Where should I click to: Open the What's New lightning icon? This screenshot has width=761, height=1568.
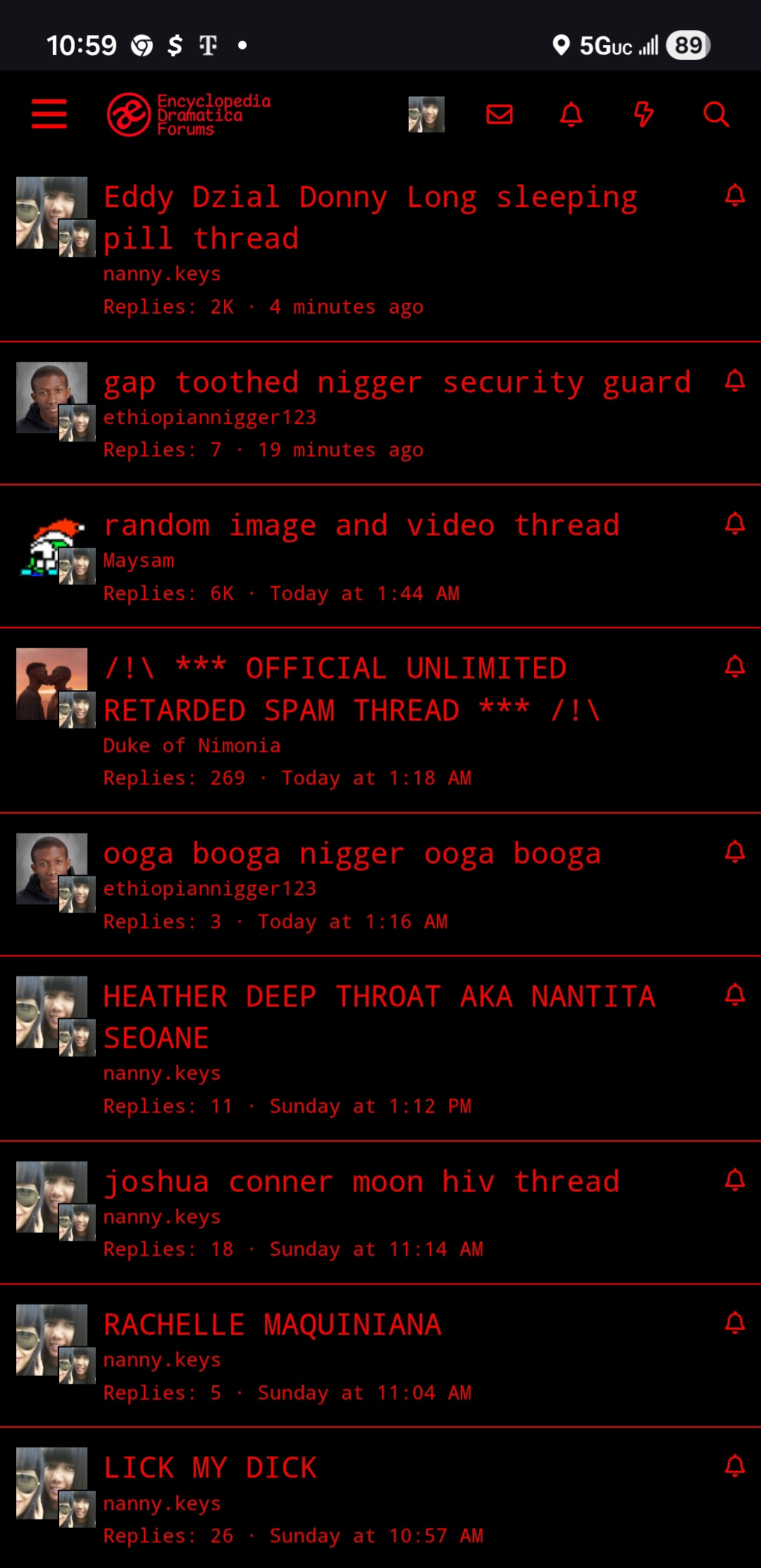coord(643,114)
